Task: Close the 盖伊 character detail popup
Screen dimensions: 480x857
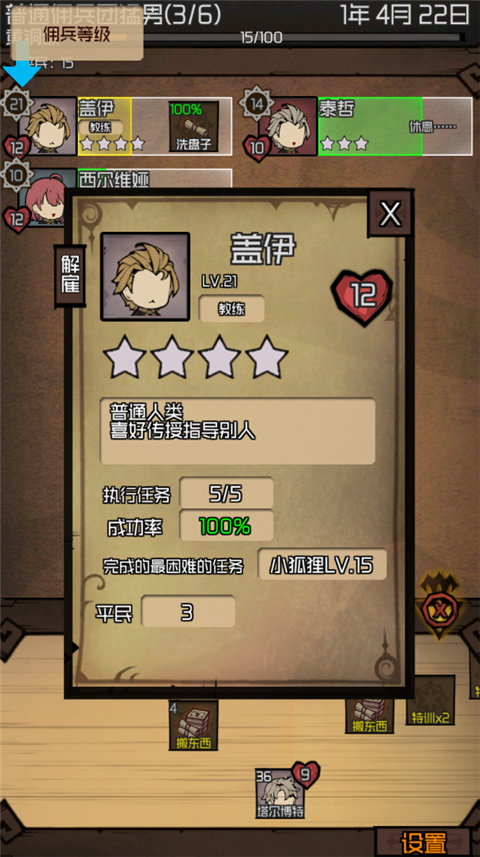Action: 390,214
